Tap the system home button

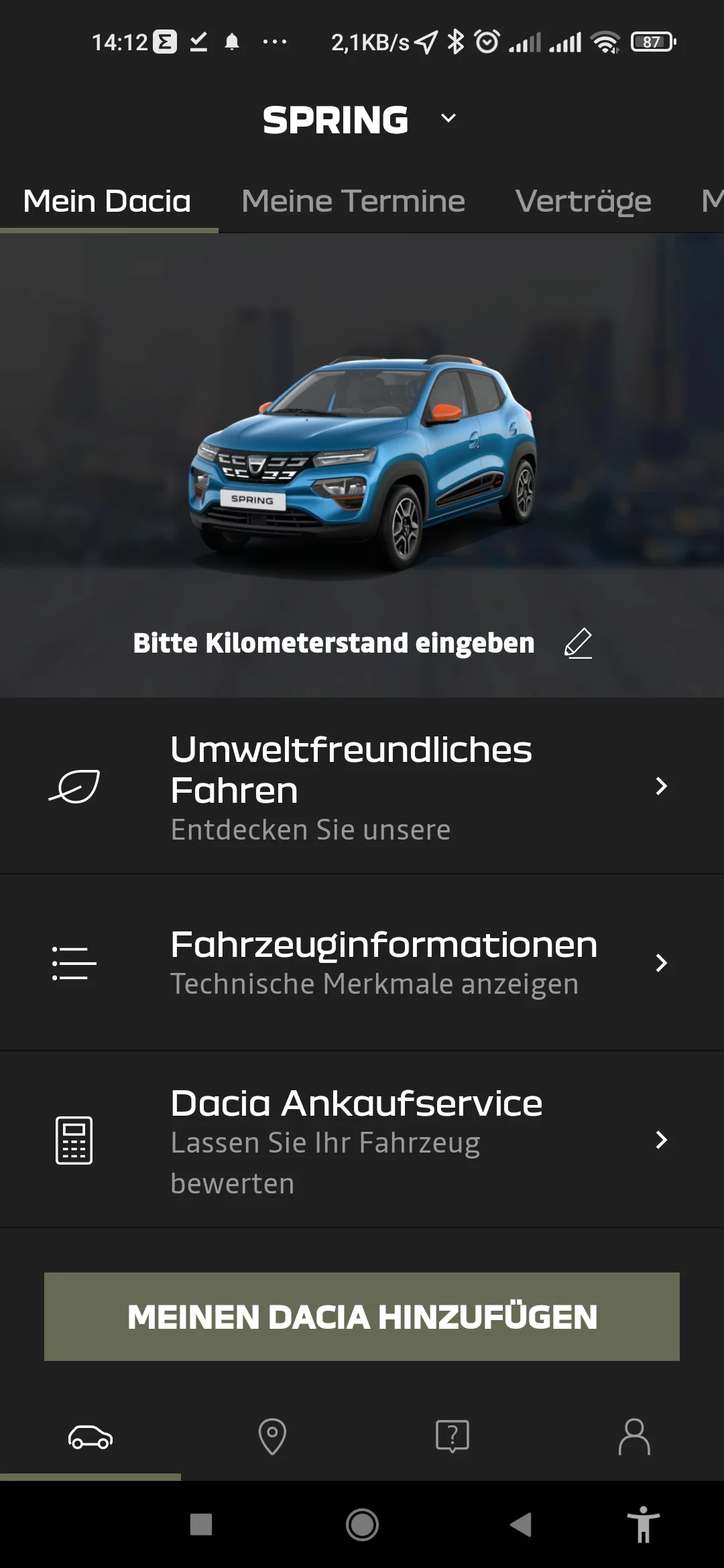point(362,1524)
